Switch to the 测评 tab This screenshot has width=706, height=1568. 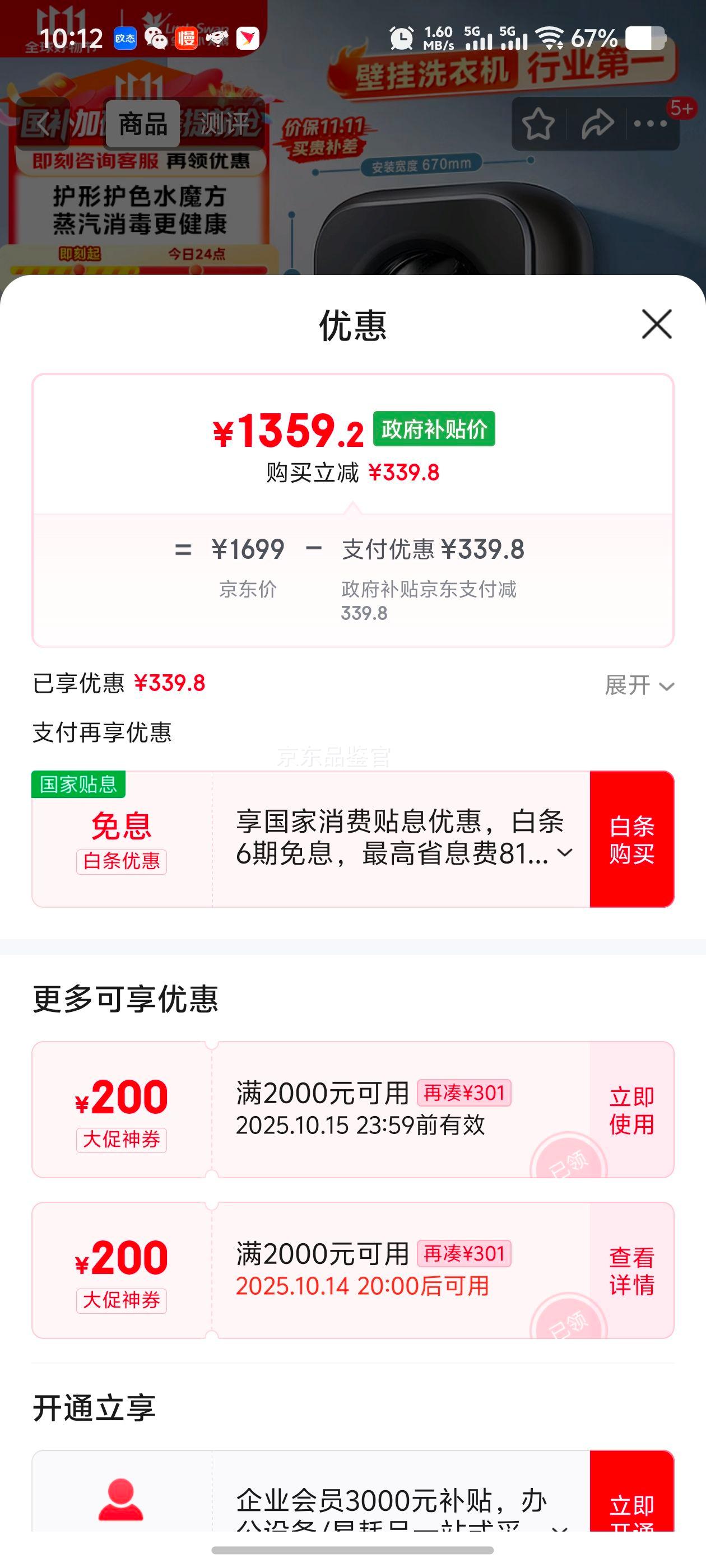pos(224,124)
